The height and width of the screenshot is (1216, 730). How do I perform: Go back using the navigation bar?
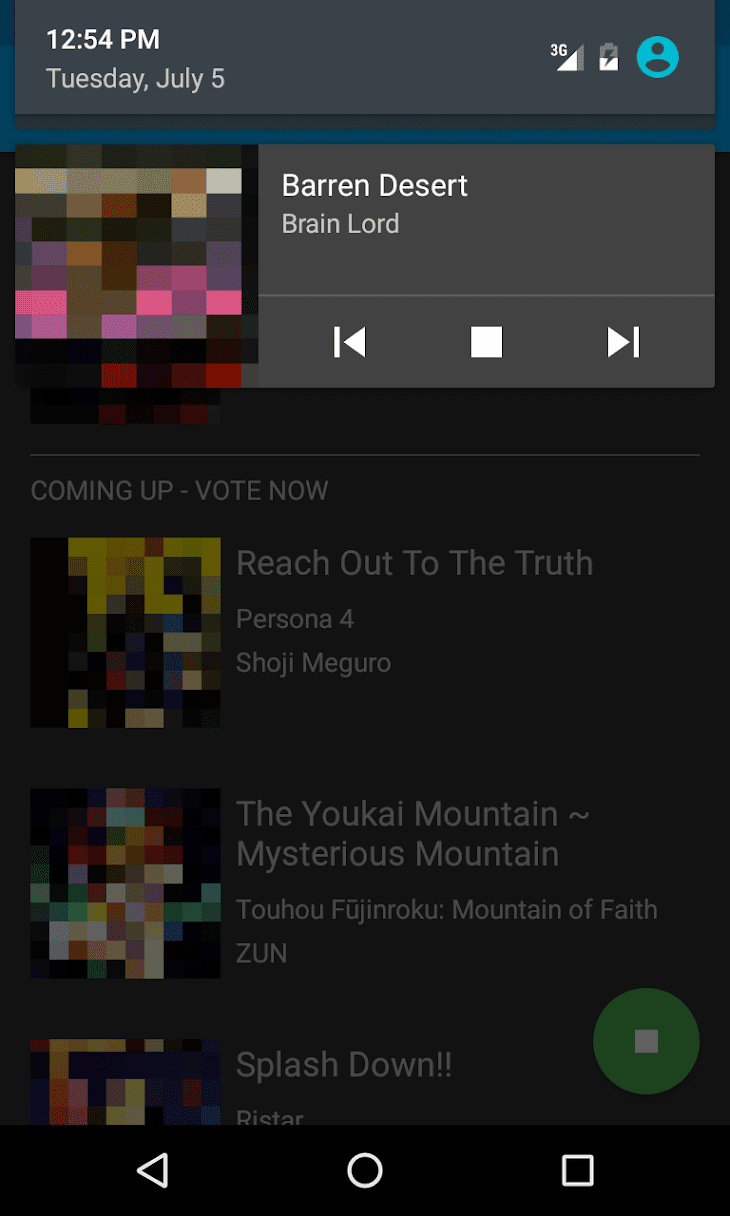[x=152, y=1170]
